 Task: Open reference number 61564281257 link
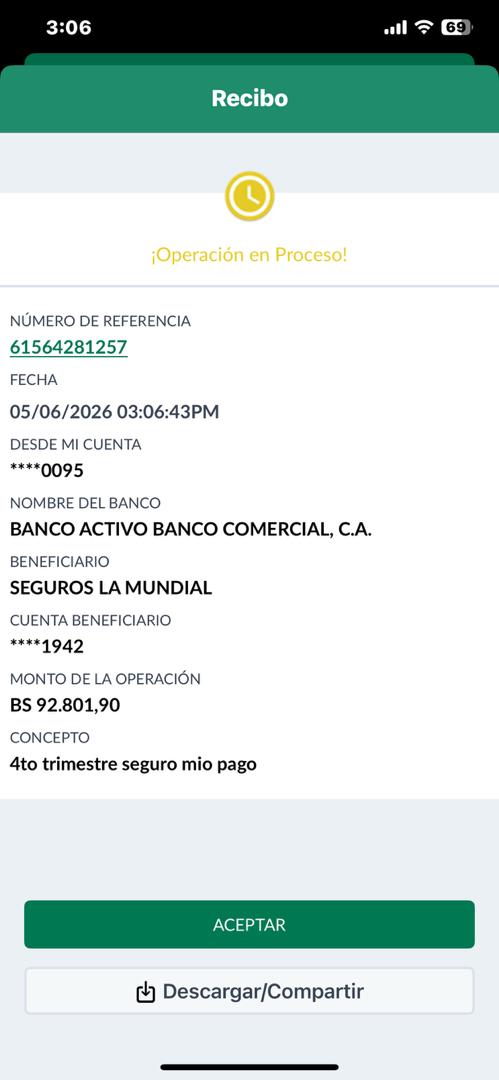click(69, 346)
